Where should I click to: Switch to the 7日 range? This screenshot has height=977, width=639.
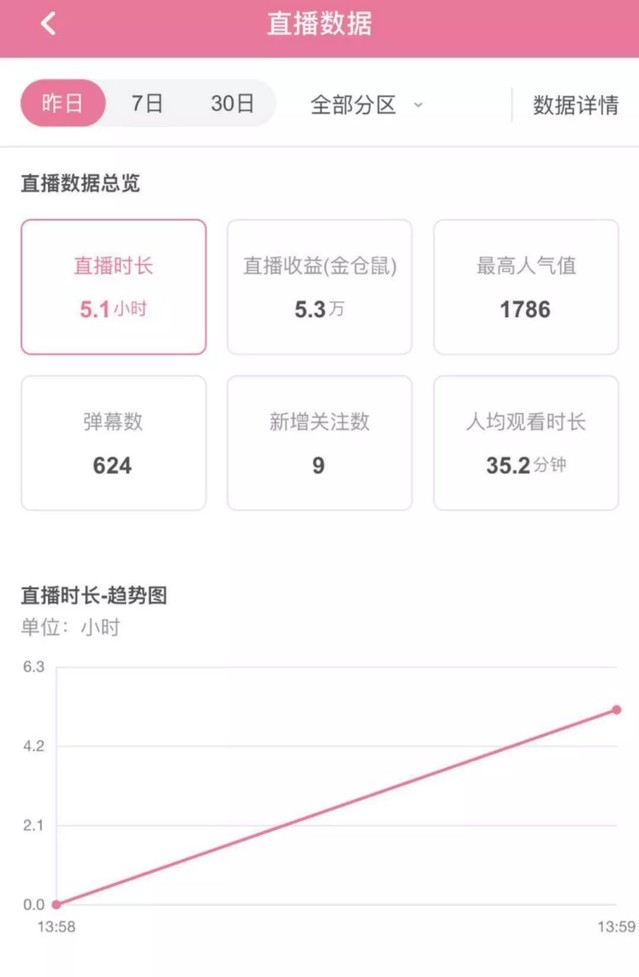[147, 104]
